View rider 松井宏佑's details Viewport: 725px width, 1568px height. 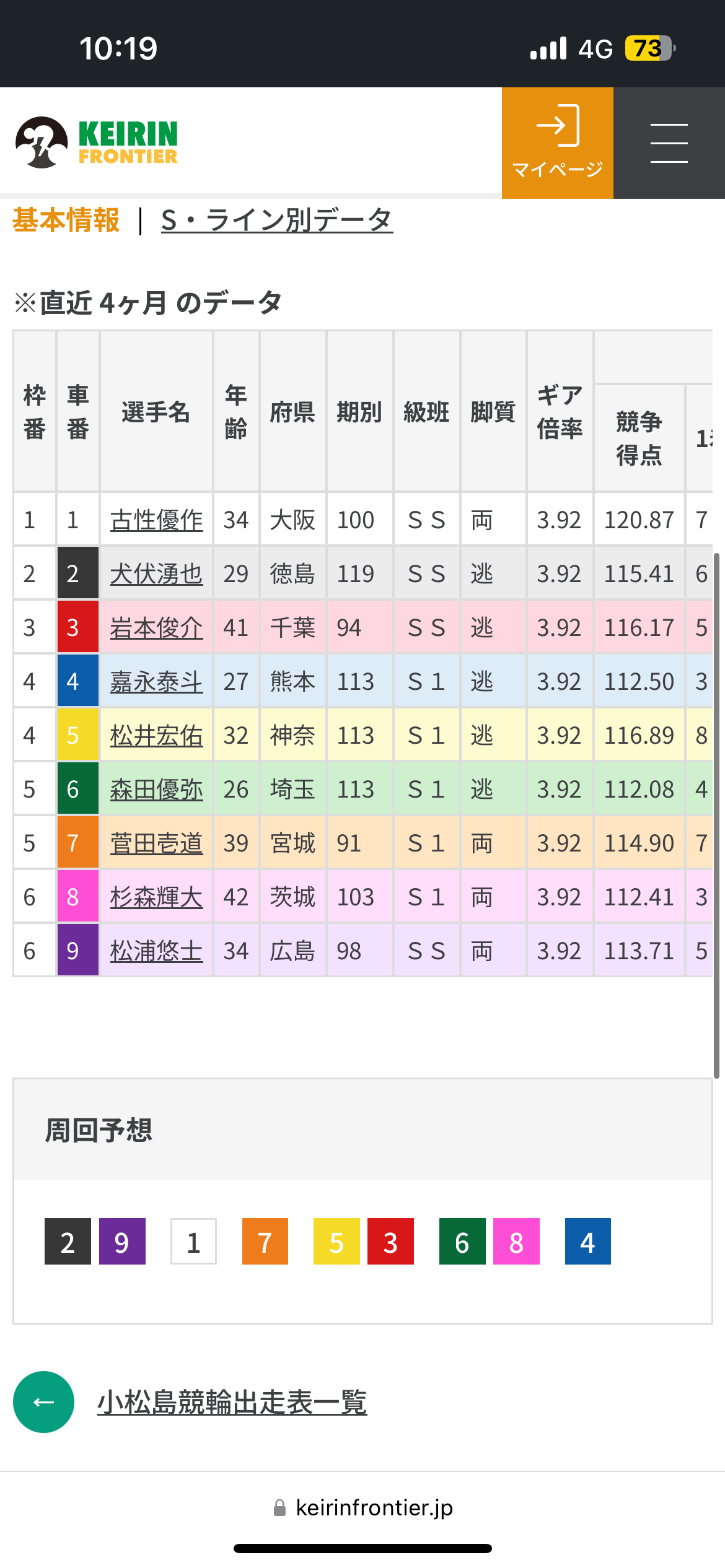(x=156, y=736)
